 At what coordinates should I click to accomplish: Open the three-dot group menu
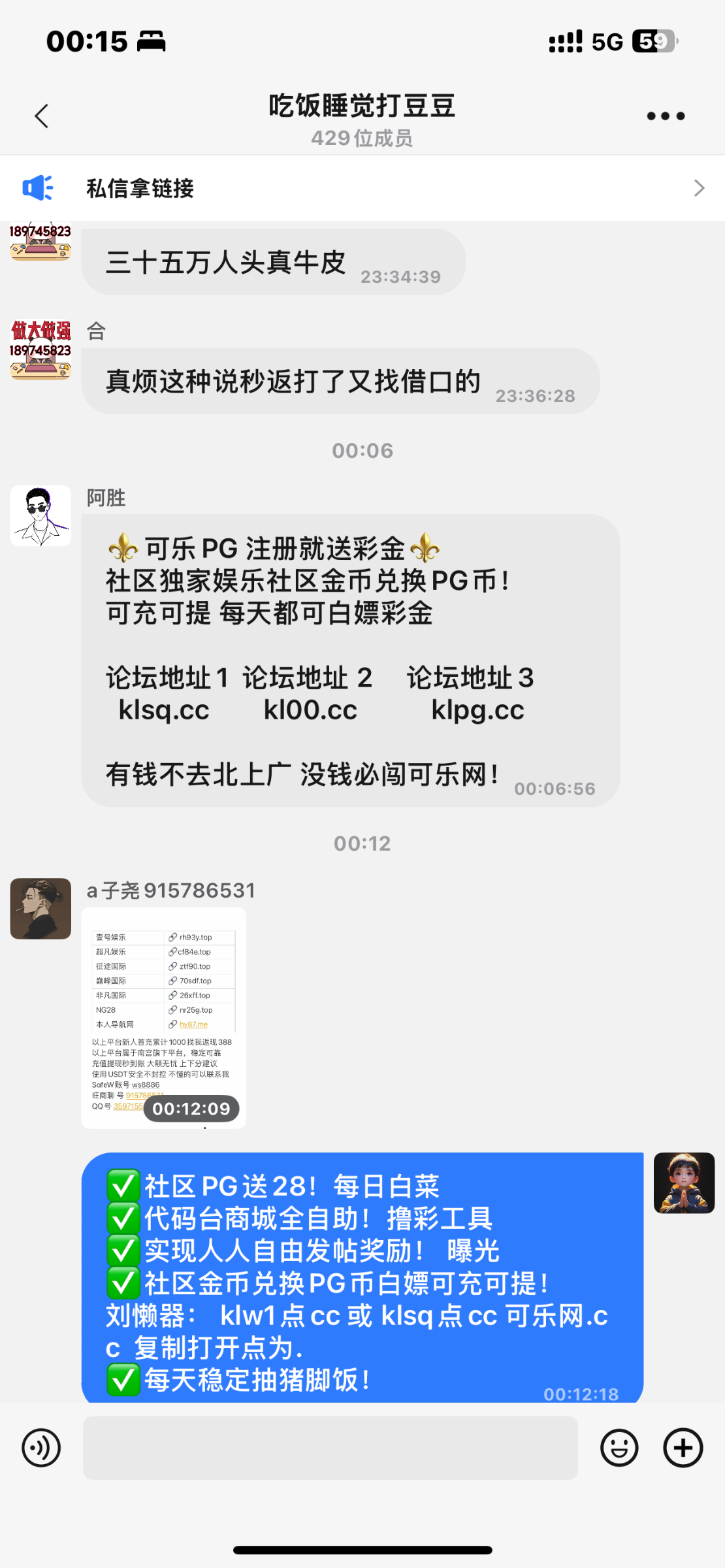[666, 116]
